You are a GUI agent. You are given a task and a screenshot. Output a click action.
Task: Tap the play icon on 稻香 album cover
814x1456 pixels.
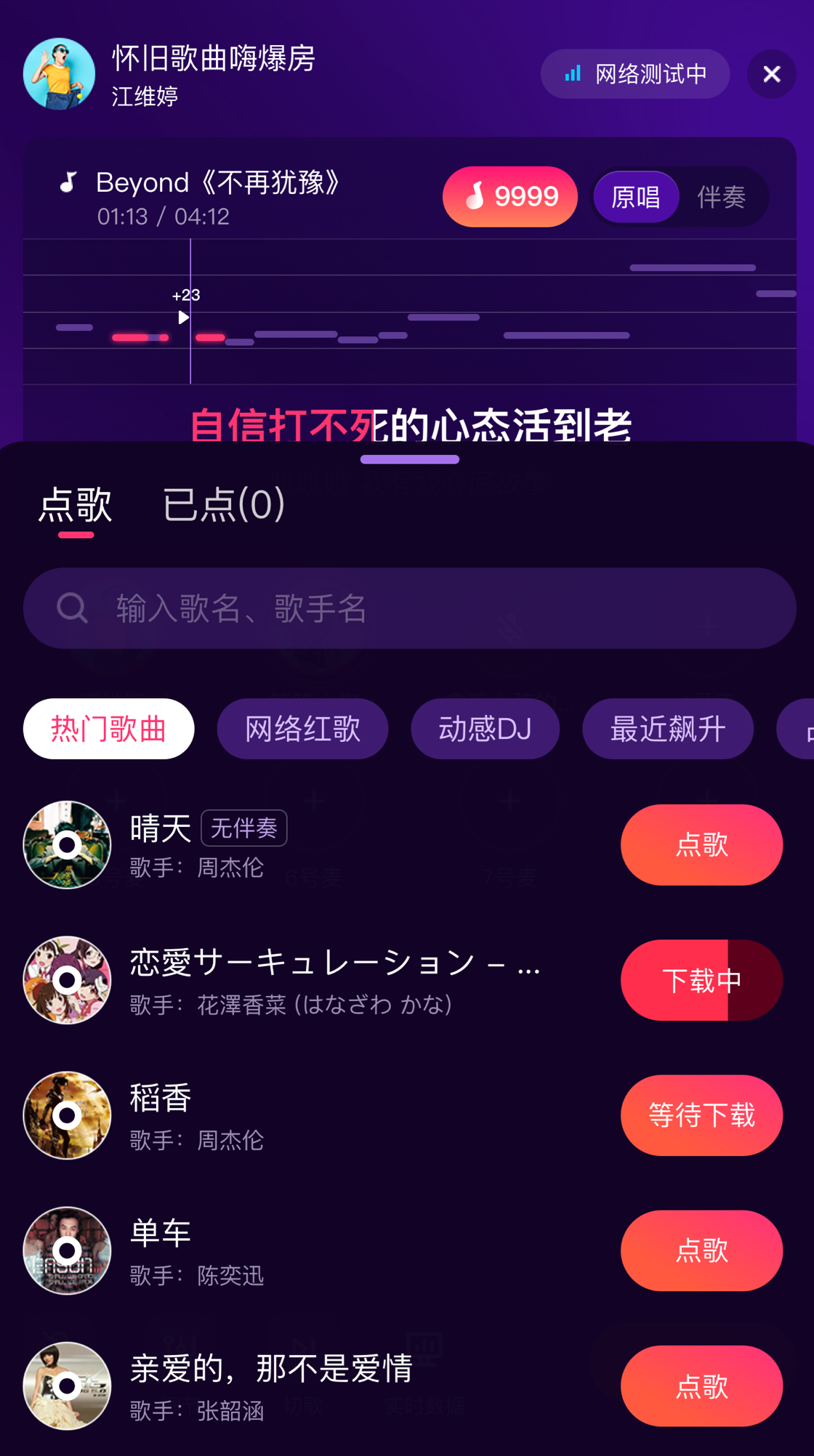[67, 1116]
